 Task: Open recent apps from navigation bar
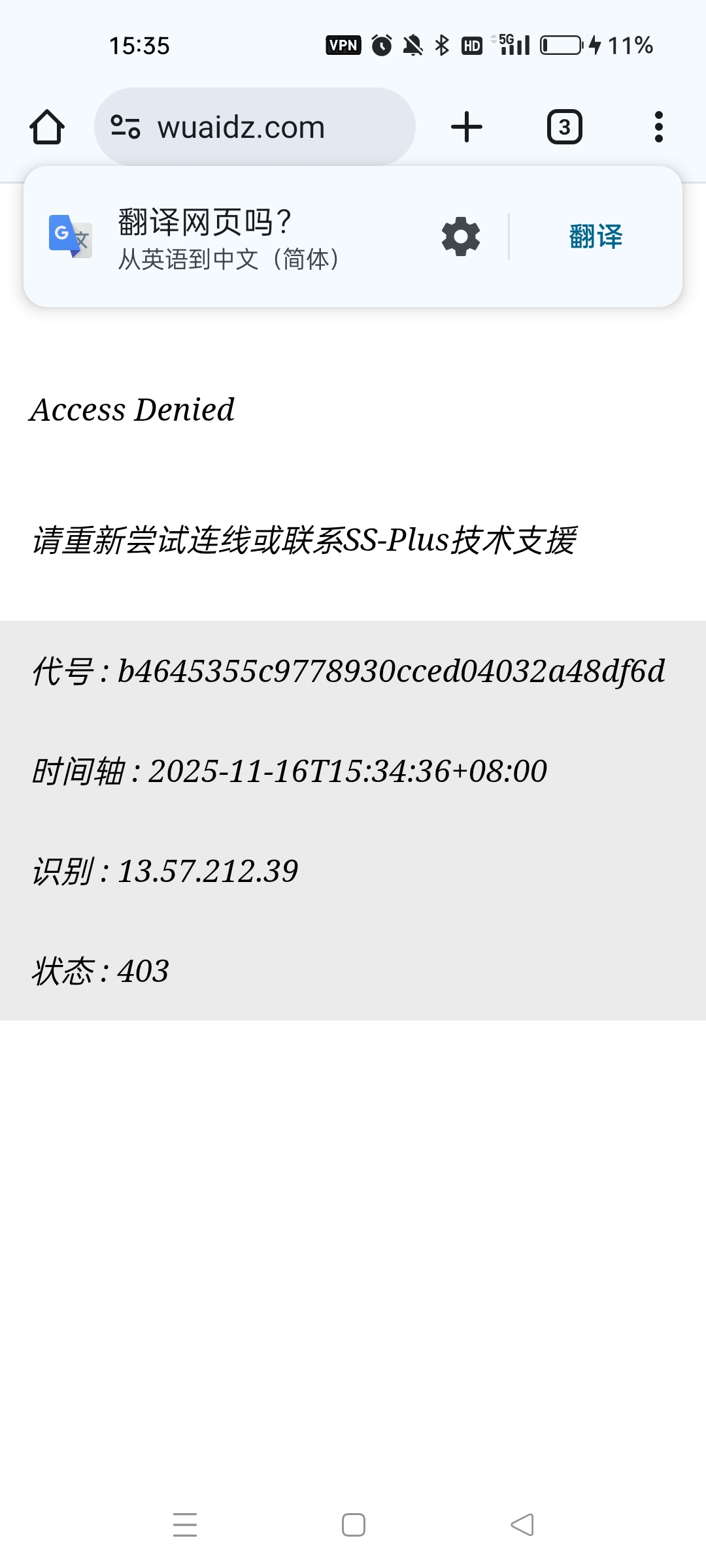point(185,1525)
